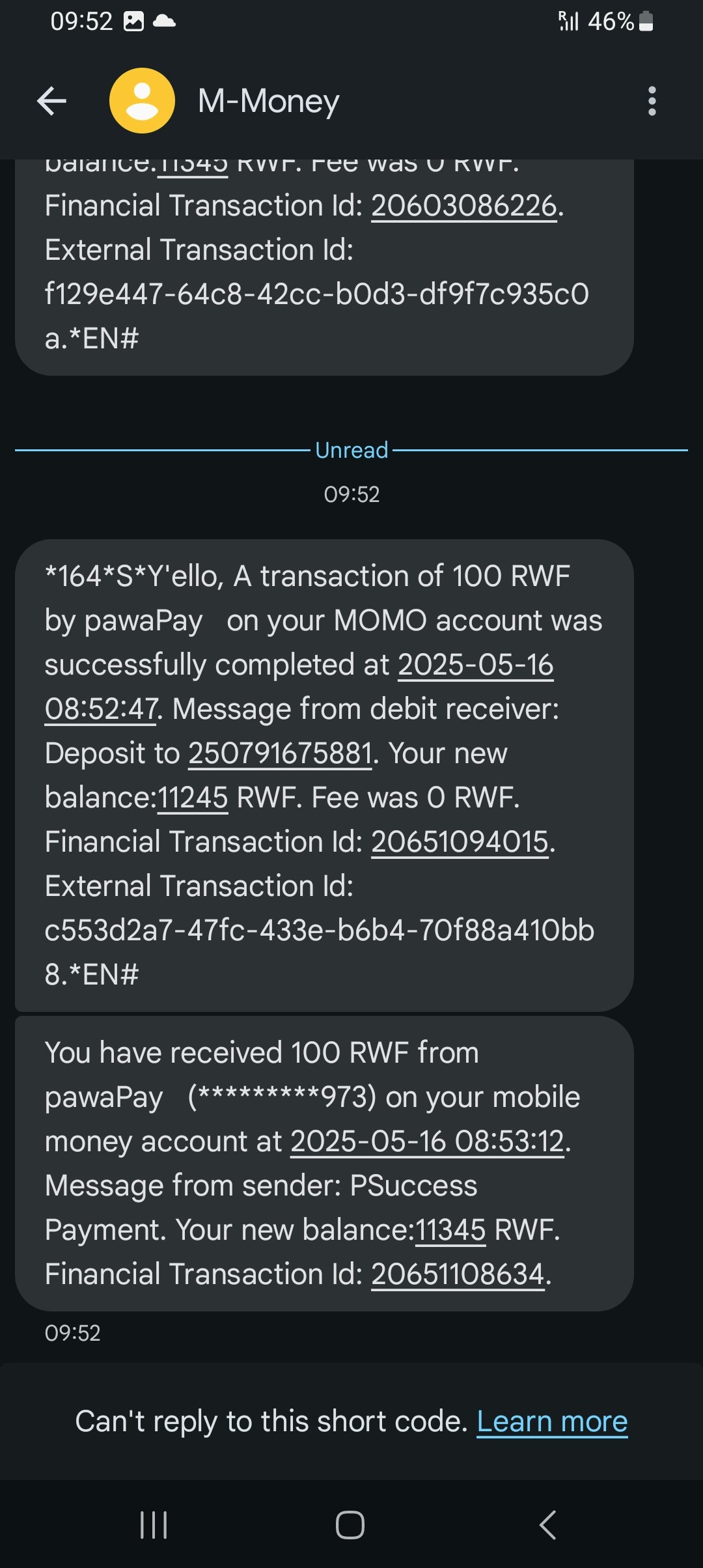
Task: Open the linked date 2025-05-16 08:53:12
Action: point(427,1142)
